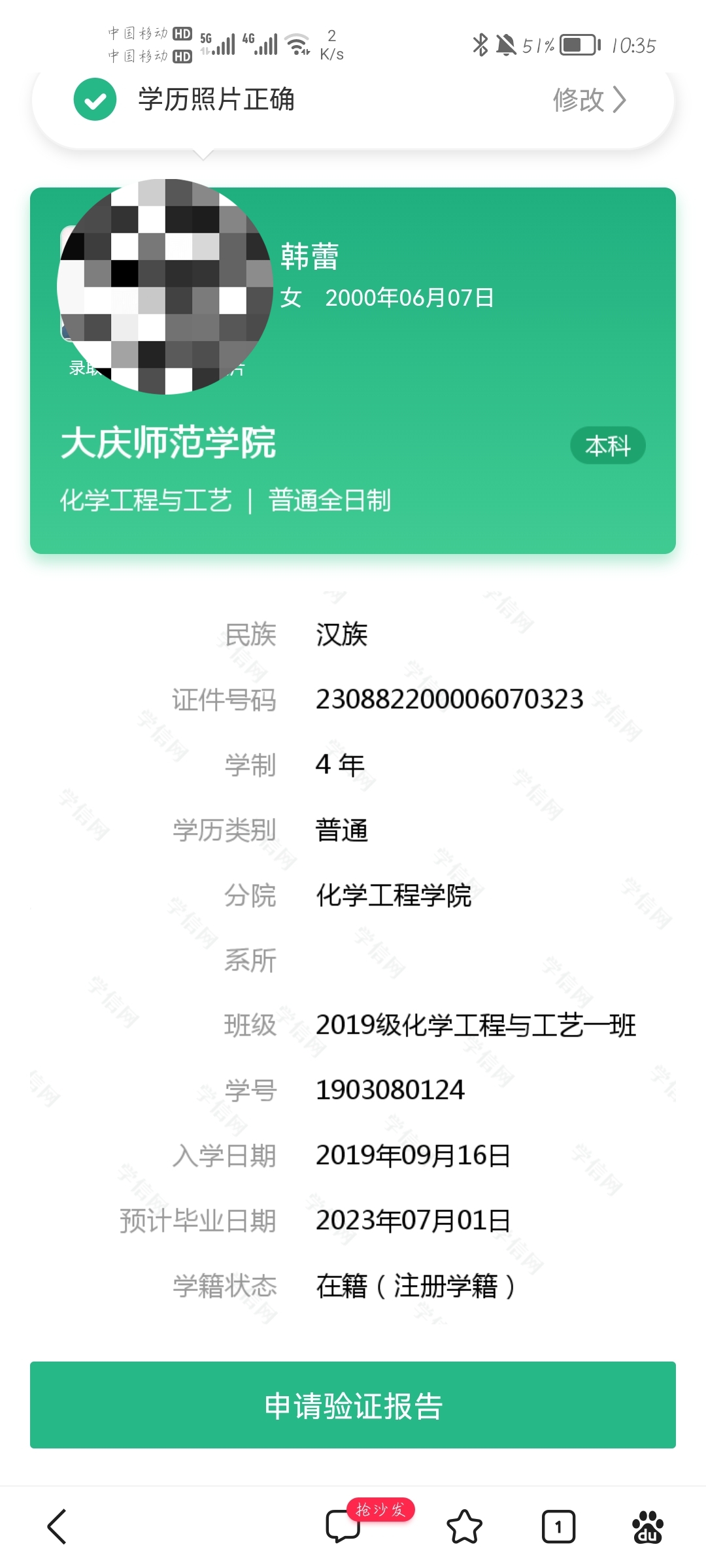706x1568 pixels.
Task: Tap 申请验证报告 button
Action: (353, 1405)
